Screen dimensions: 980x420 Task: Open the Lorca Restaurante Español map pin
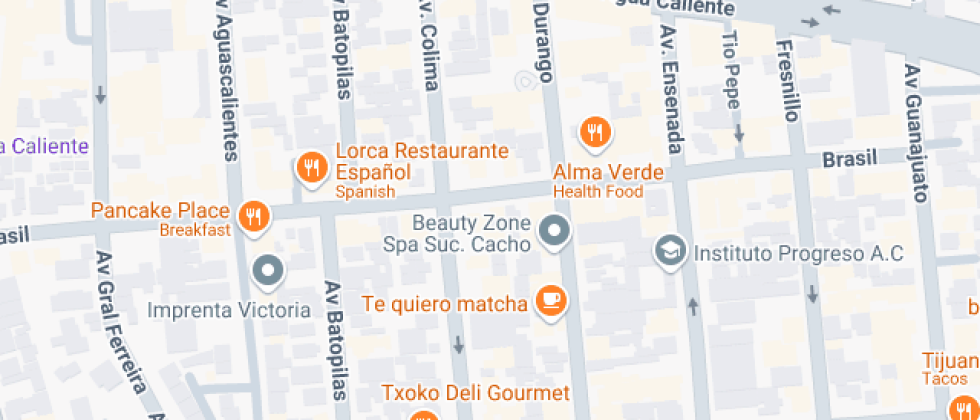click(313, 168)
